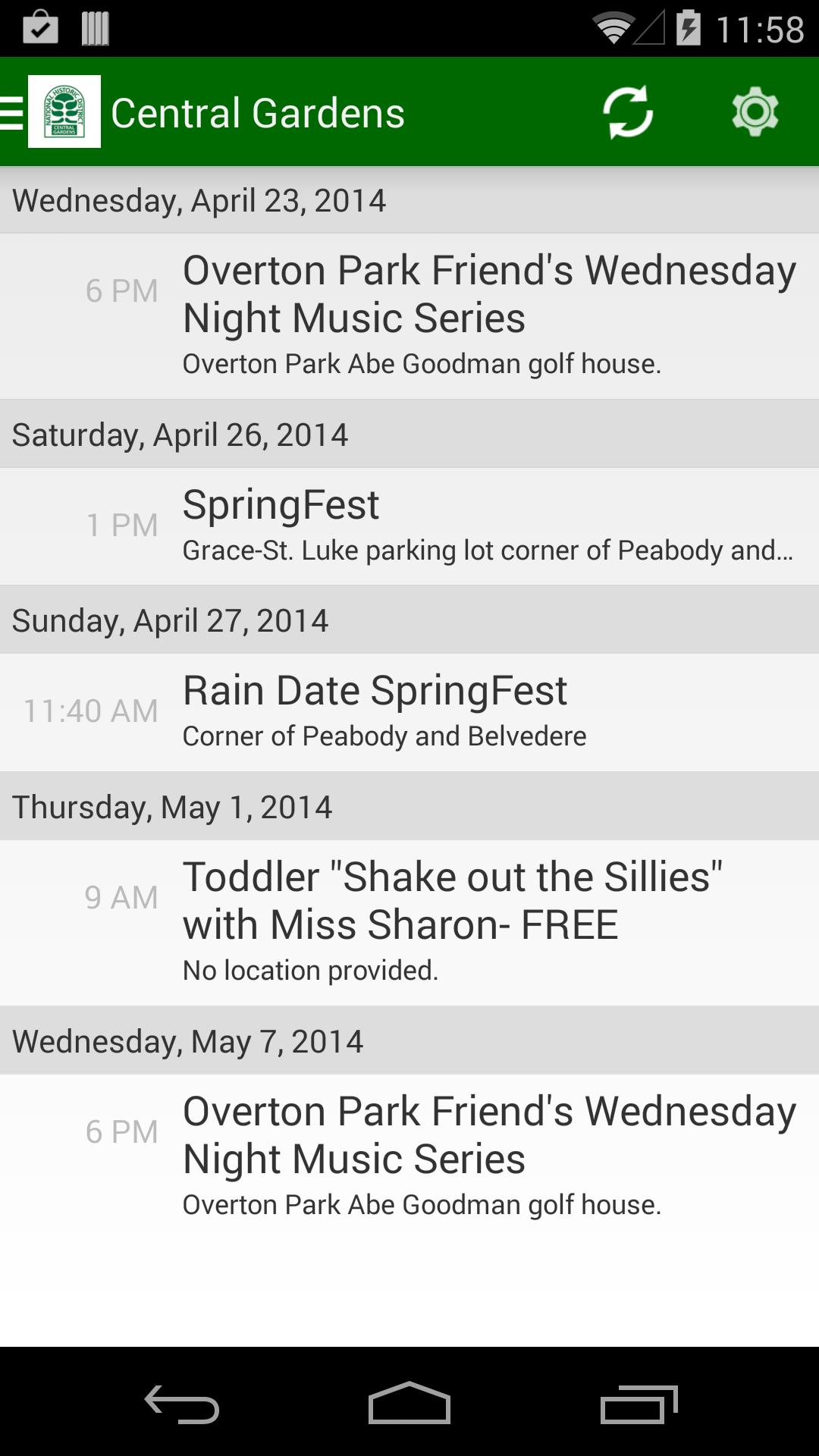Refresh the events list
The height and width of the screenshot is (1456, 819).
click(x=628, y=112)
